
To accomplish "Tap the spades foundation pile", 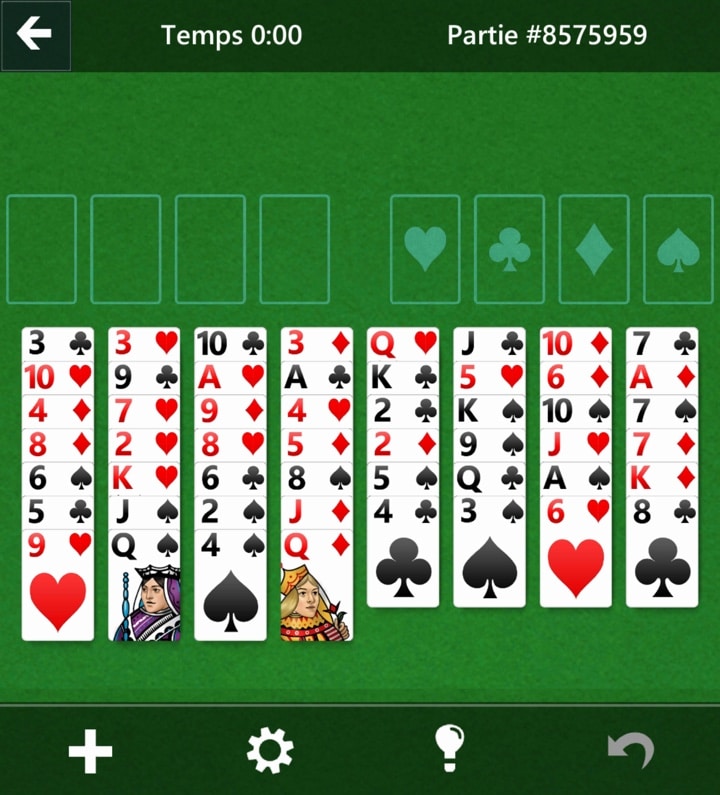I will coord(678,249).
